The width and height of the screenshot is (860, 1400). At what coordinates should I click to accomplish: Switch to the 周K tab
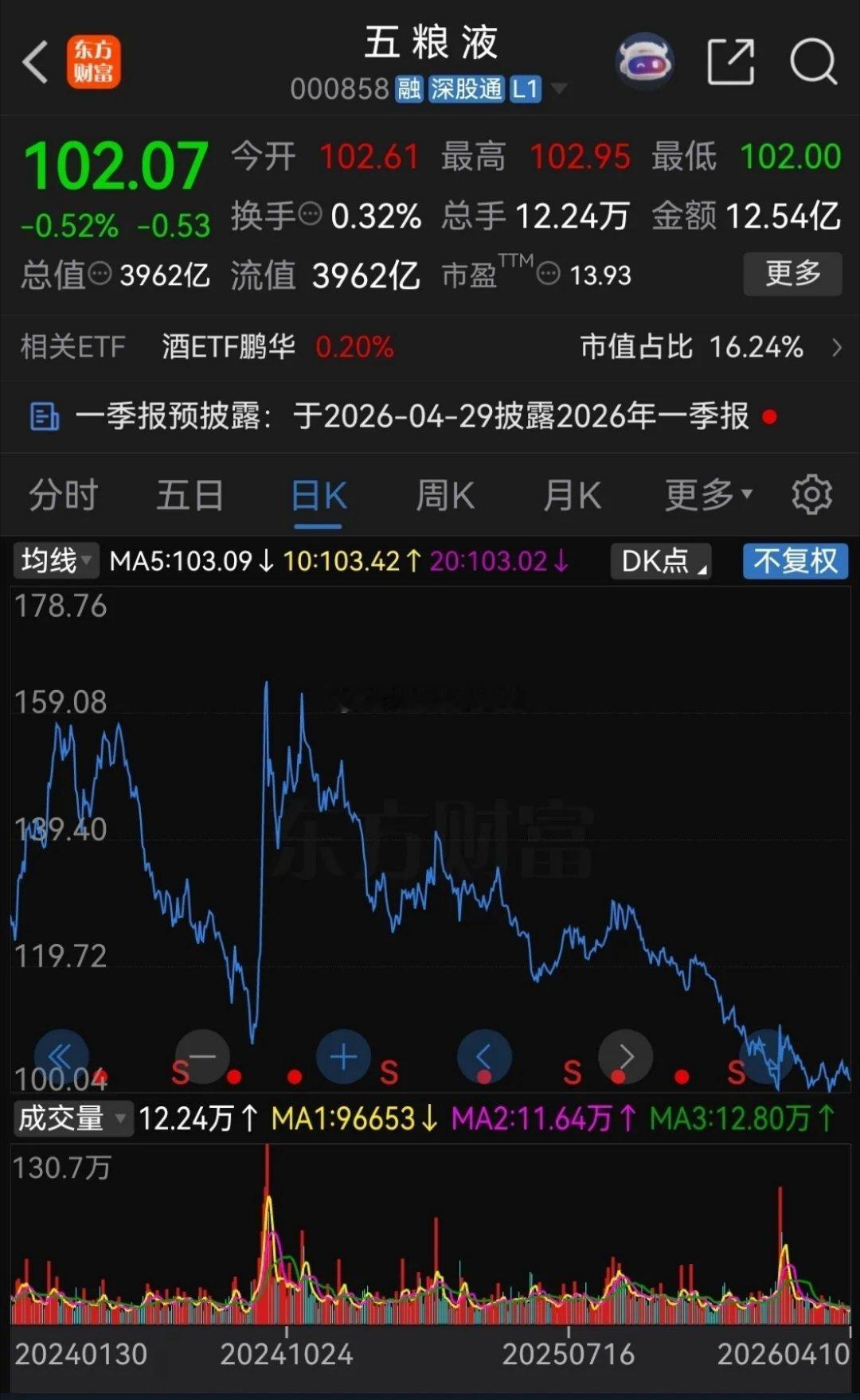[x=444, y=494]
